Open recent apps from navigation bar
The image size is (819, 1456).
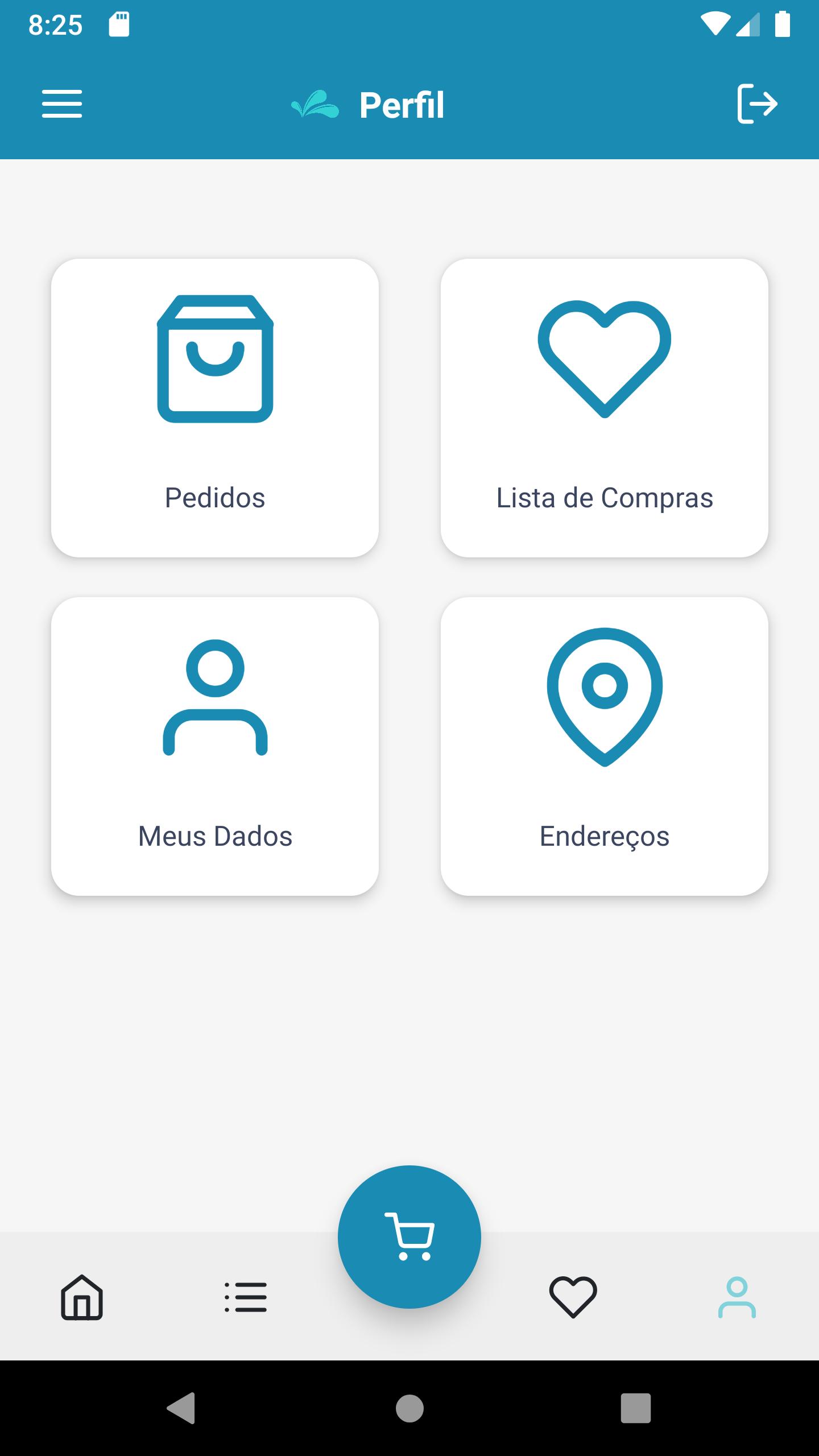click(x=635, y=1408)
